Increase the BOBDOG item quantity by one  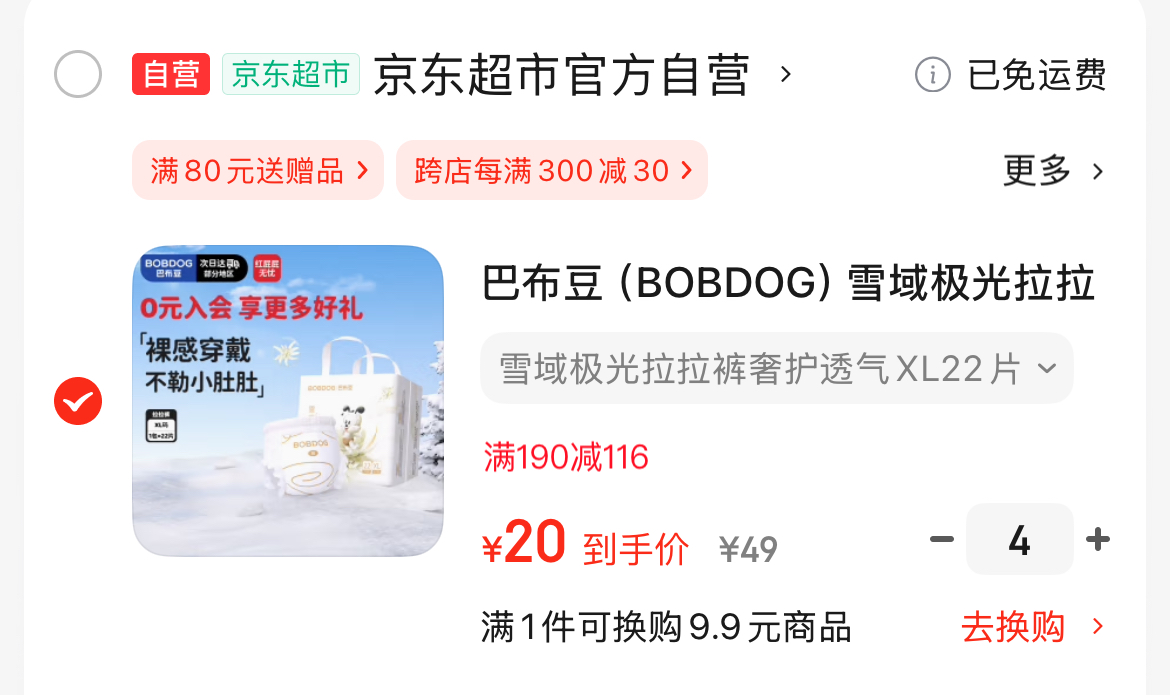[x=1098, y=540]
